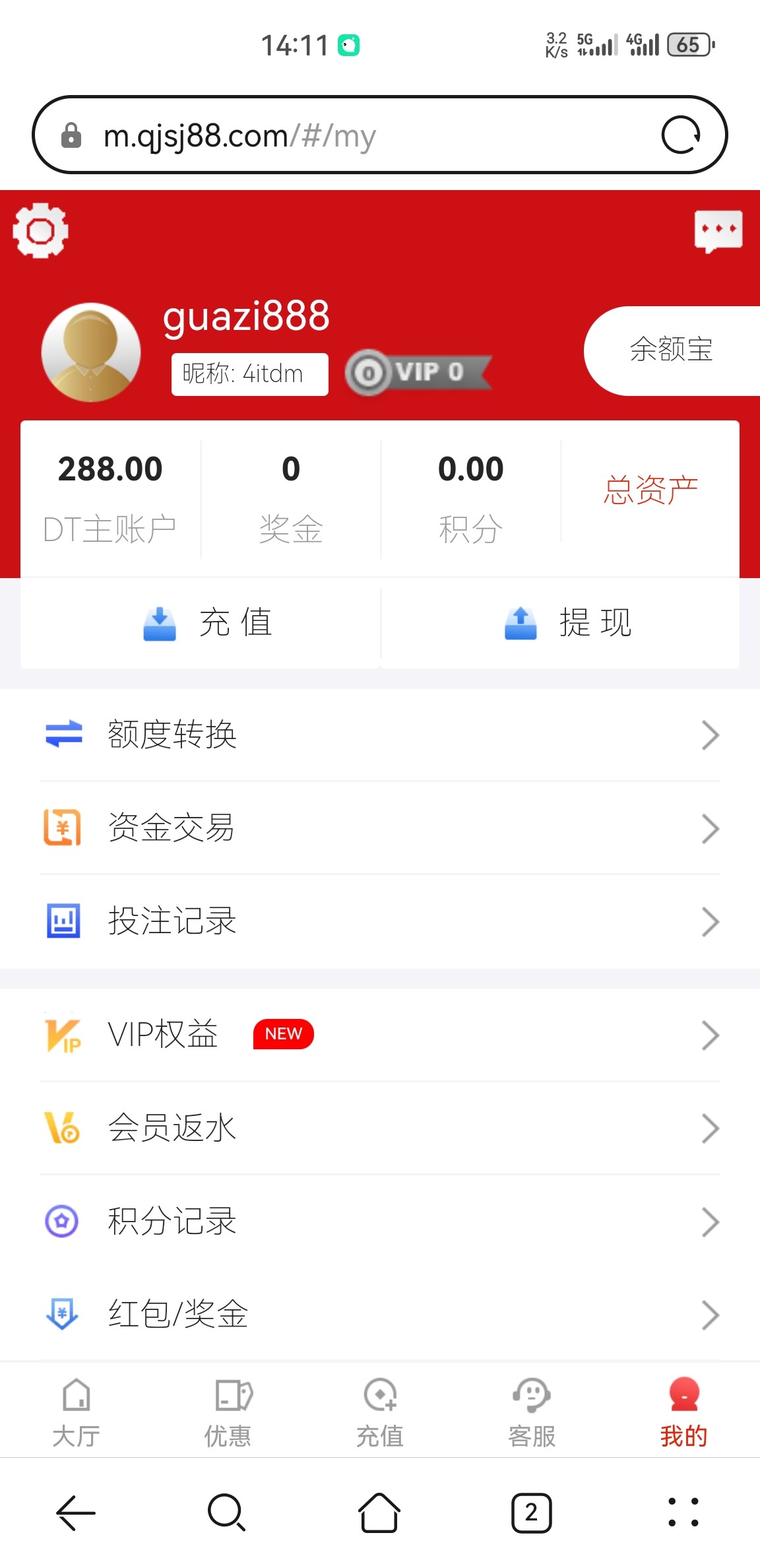View 总资产 total assets
Screen dimensions: 760x1568
[650, 490]
